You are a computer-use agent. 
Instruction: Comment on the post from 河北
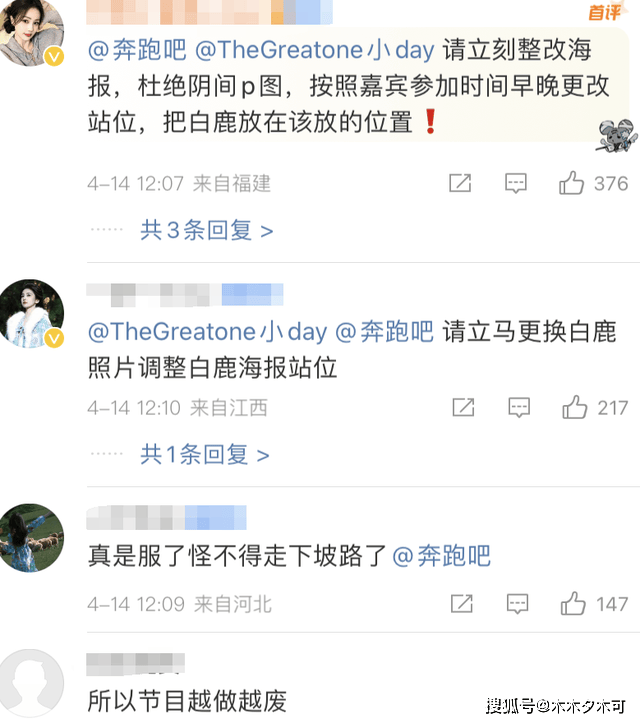click(x=518, y=604)
